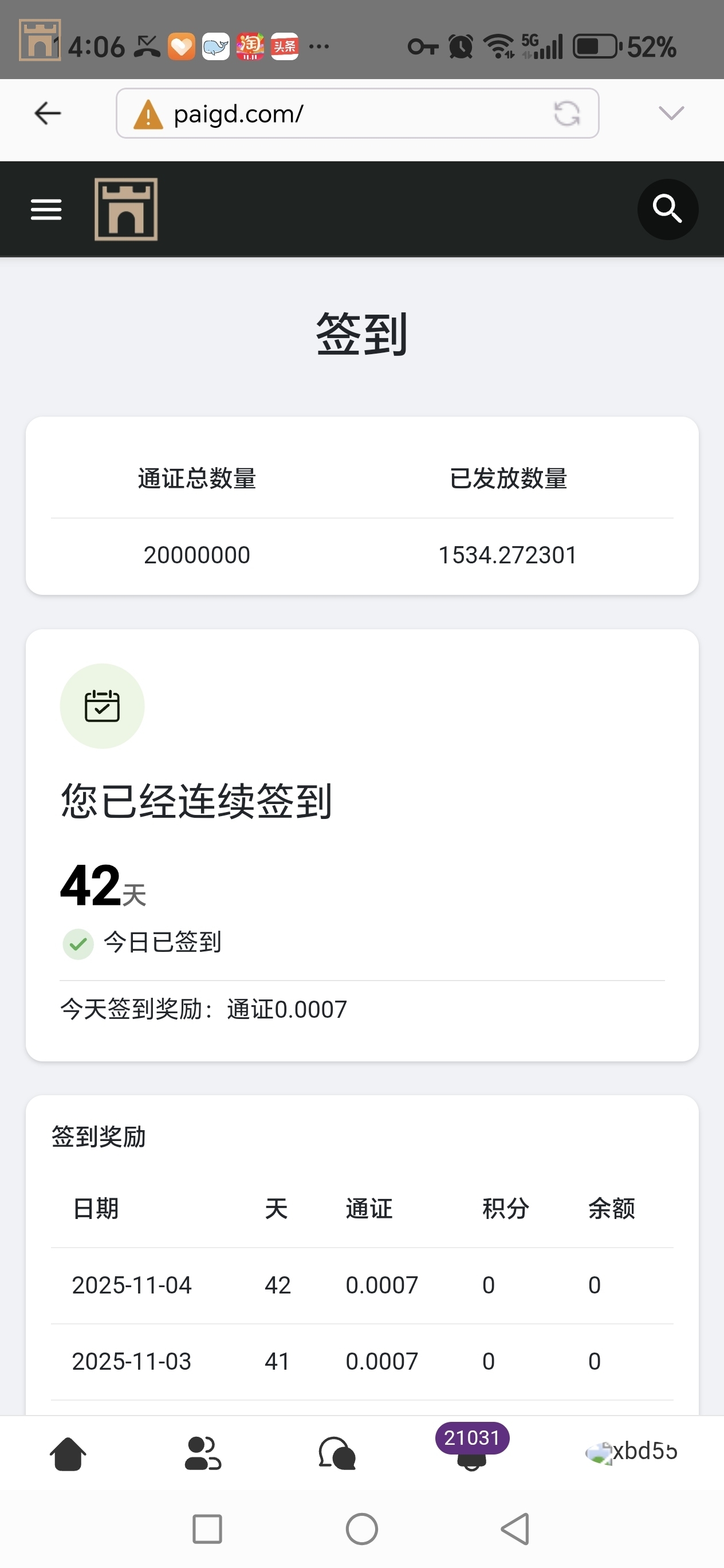Tap the paigd.com address bar

(341, 113)
